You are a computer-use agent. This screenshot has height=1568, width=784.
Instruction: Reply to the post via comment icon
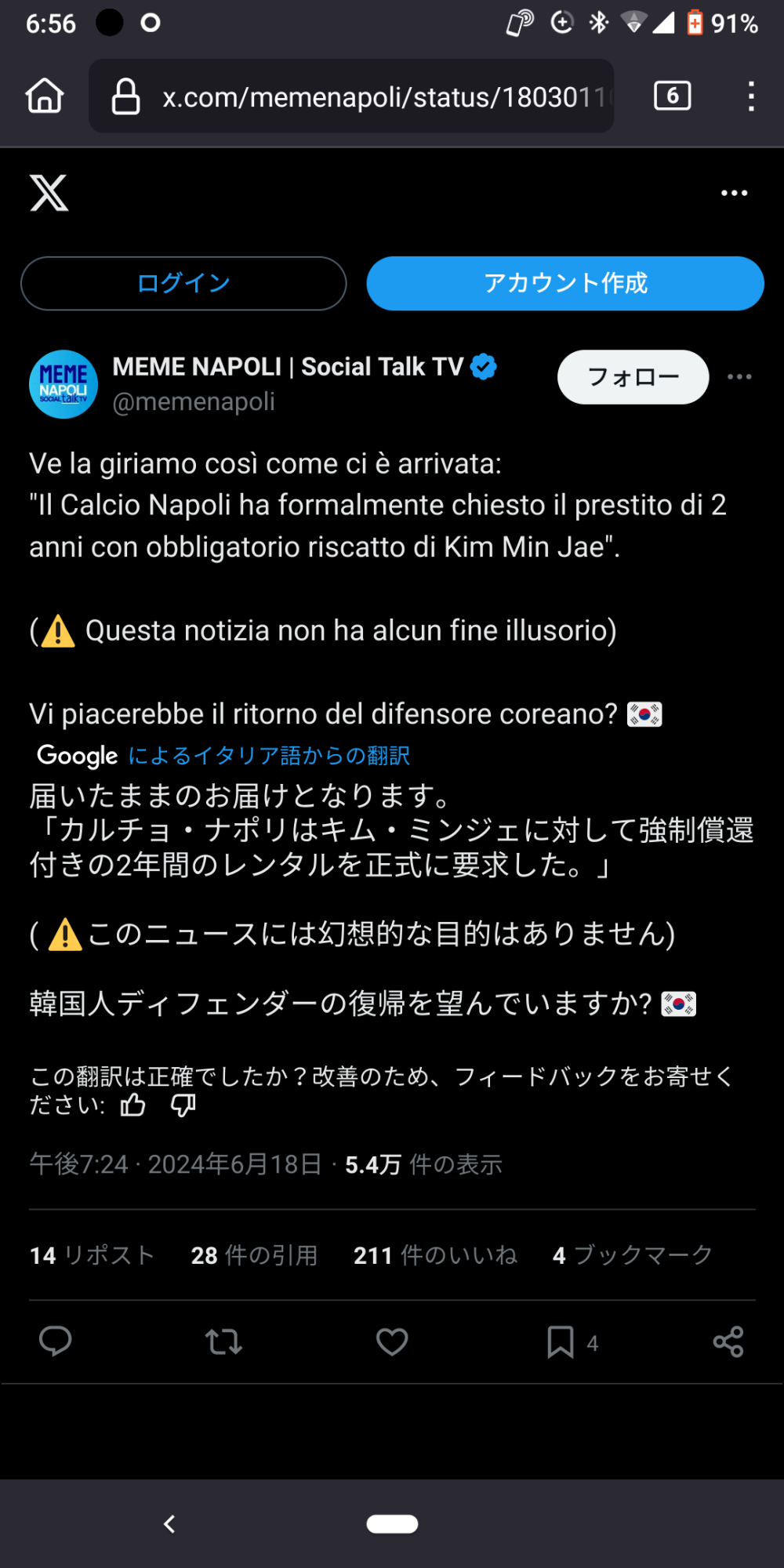[56, 1341]
